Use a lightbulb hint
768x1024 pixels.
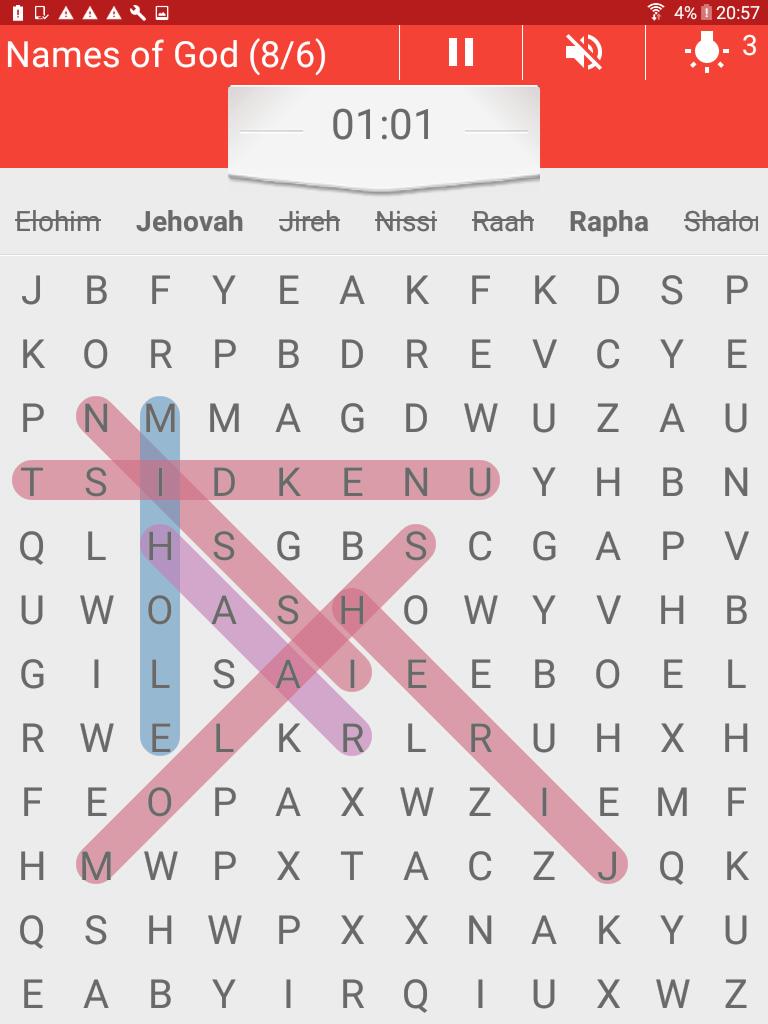pos(708,52)
